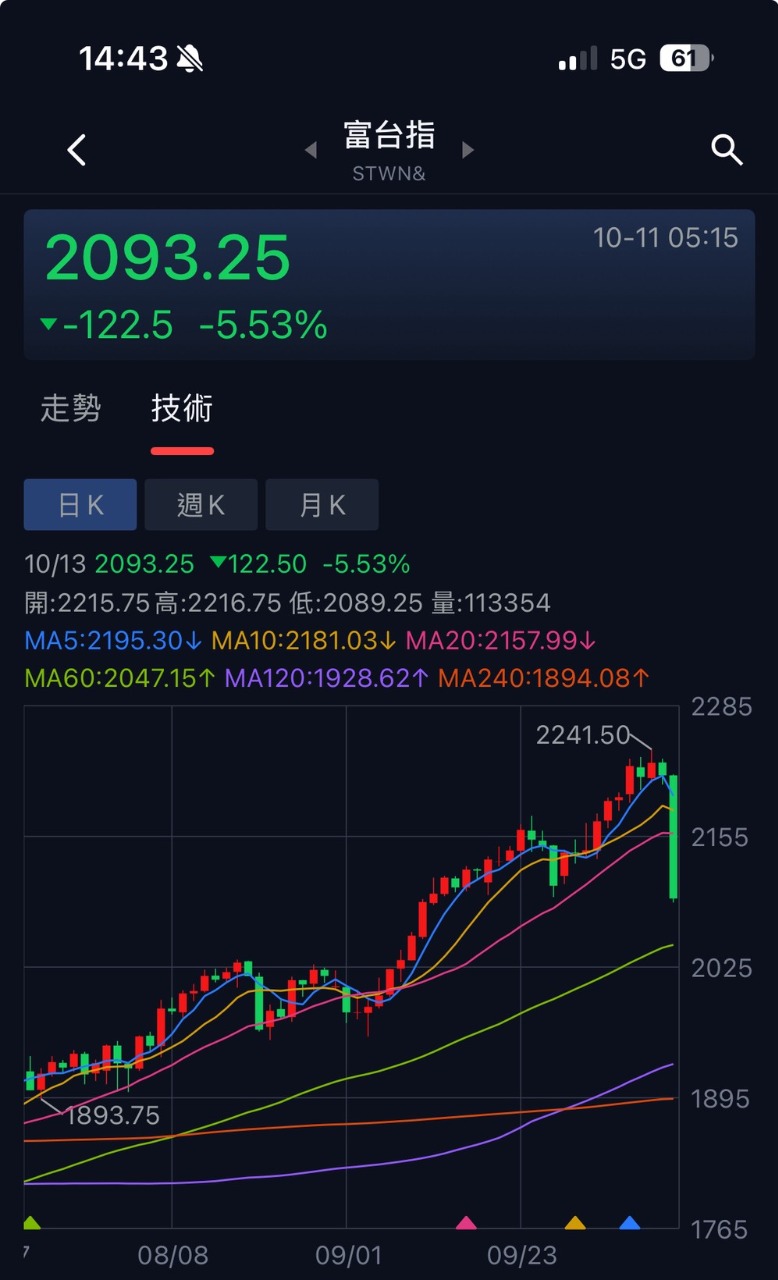The height and width of the screenshot is (1280, 778).
Task: Tap the pink triangle marker on timeline
Action: 466,1222
